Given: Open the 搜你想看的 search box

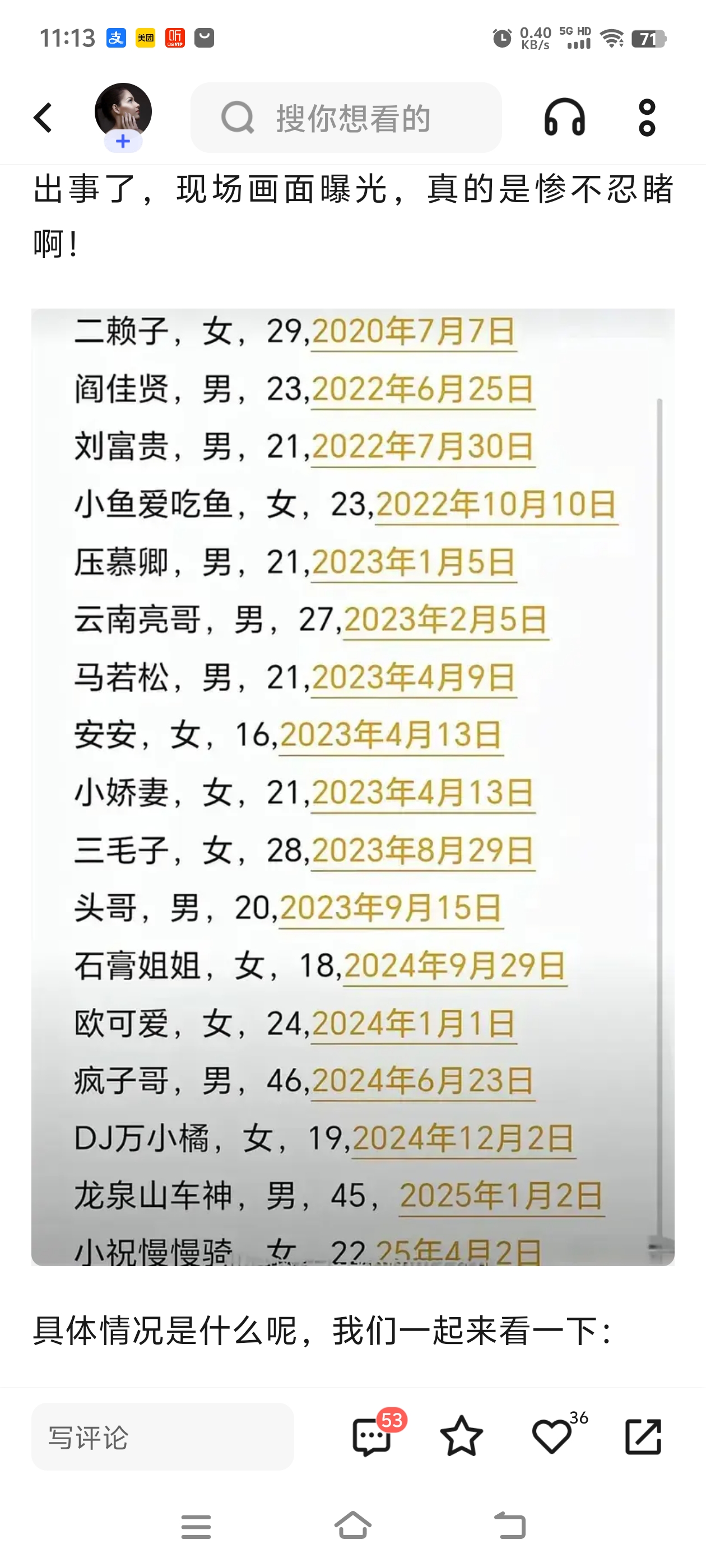Looking at the screenshot, I should pyautogui.click(x=346, y=118).
